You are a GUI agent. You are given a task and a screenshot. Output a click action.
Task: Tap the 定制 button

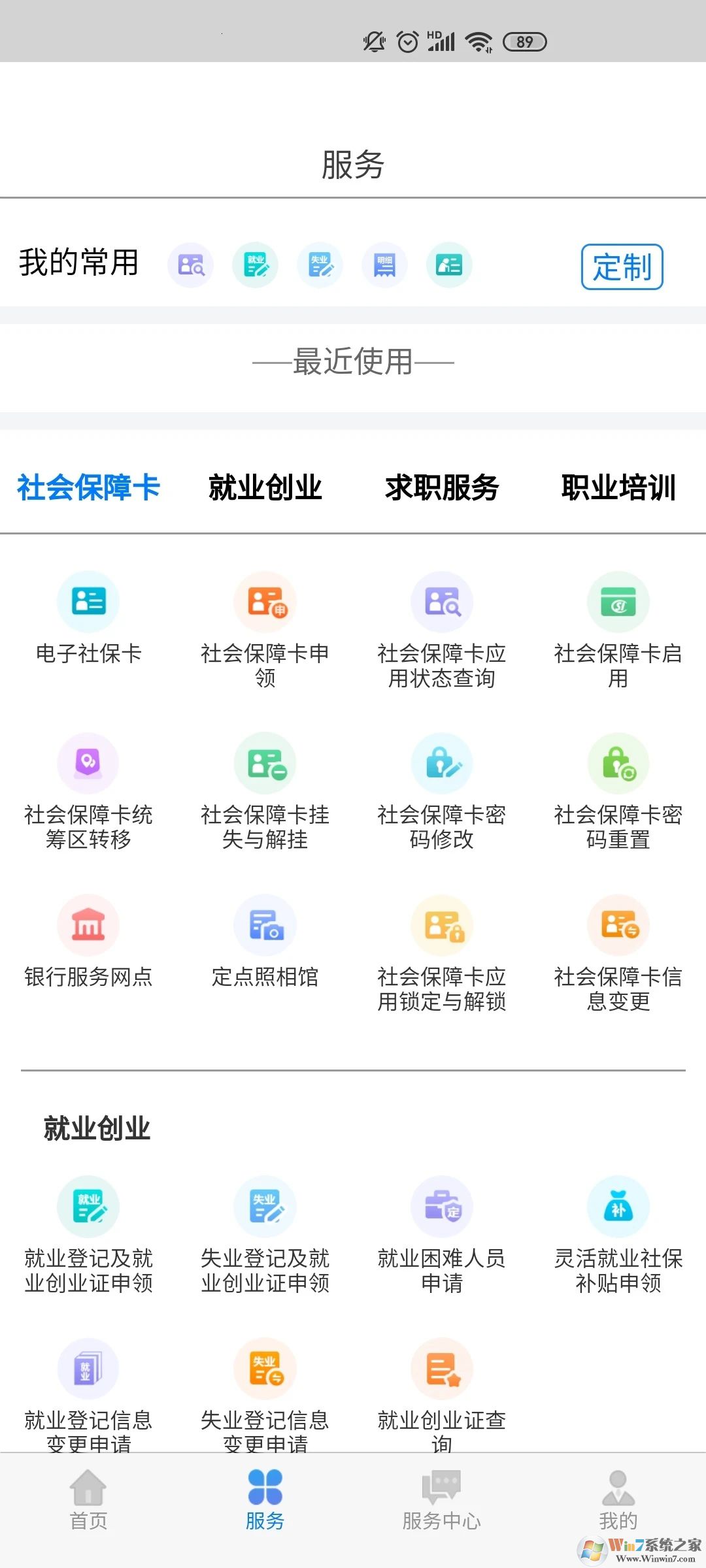[623, 265]
